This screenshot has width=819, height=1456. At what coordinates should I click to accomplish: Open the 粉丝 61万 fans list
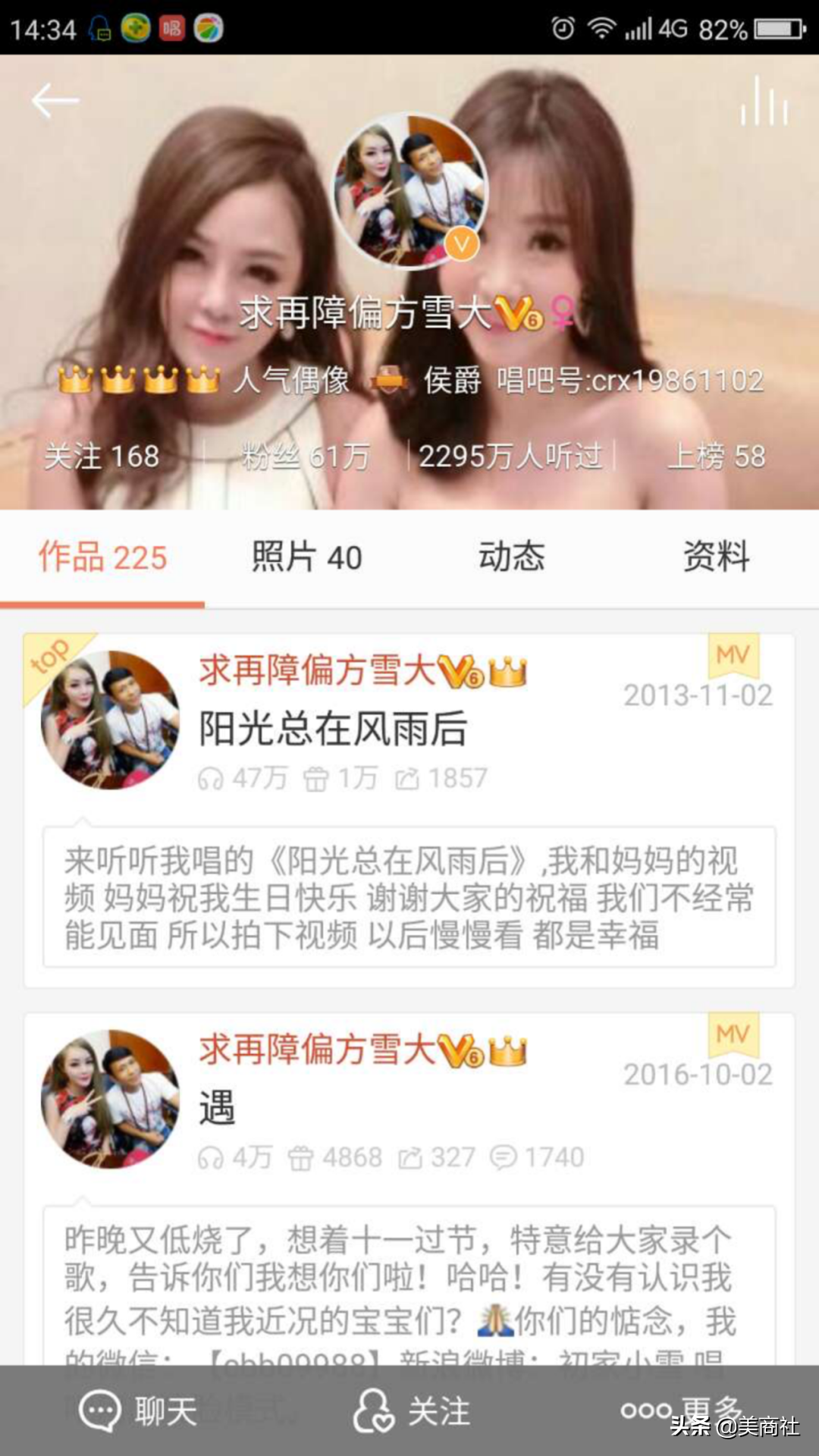tap(306, 457)
